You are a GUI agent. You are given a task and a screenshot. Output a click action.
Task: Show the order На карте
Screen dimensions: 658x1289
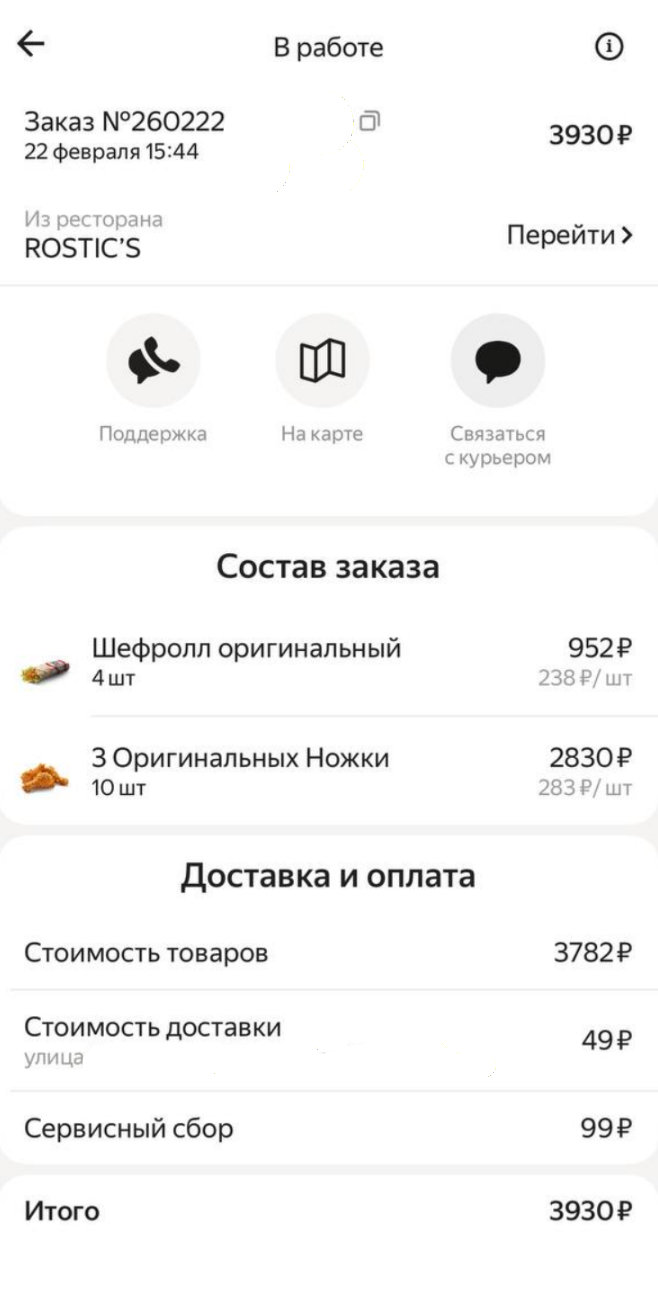coord(322,361)
